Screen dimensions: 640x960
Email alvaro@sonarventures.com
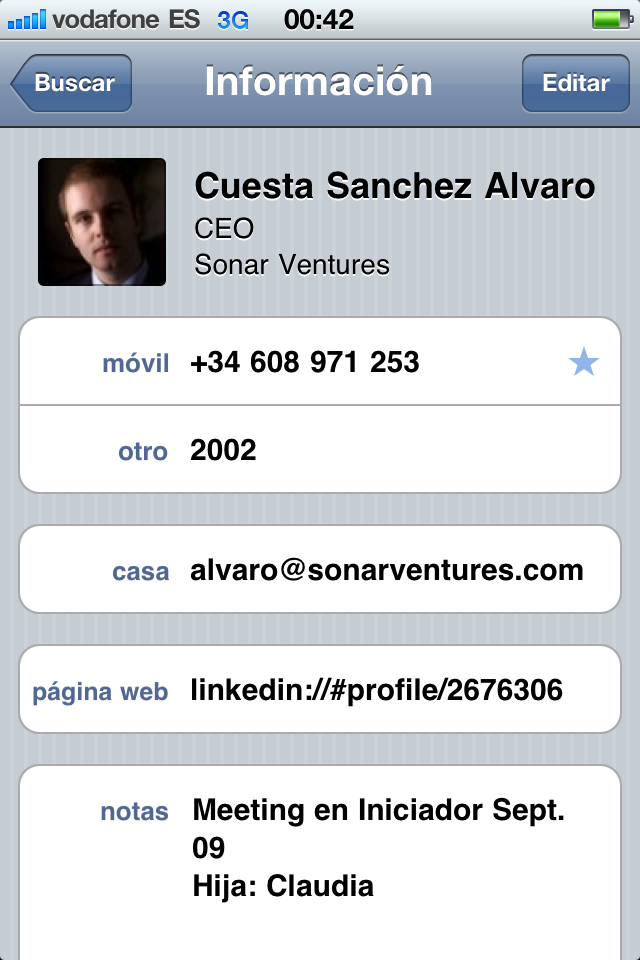(x=386, y=570)
